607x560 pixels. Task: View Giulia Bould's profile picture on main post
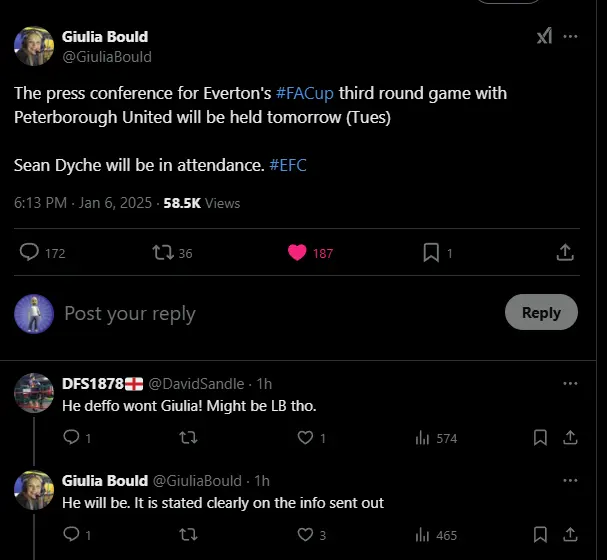pos(34,46)
